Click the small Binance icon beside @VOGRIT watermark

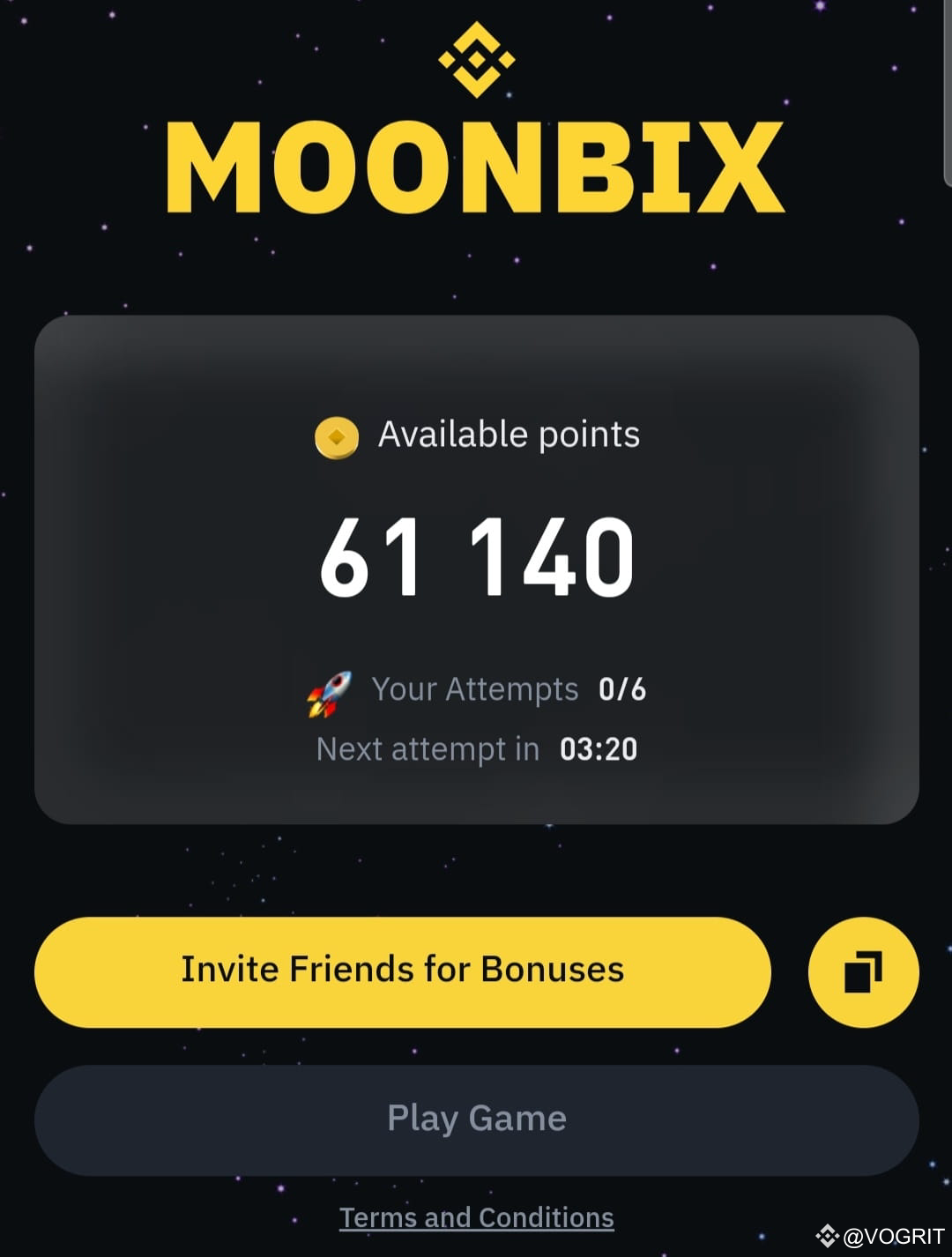click(x=826, y=1237)
